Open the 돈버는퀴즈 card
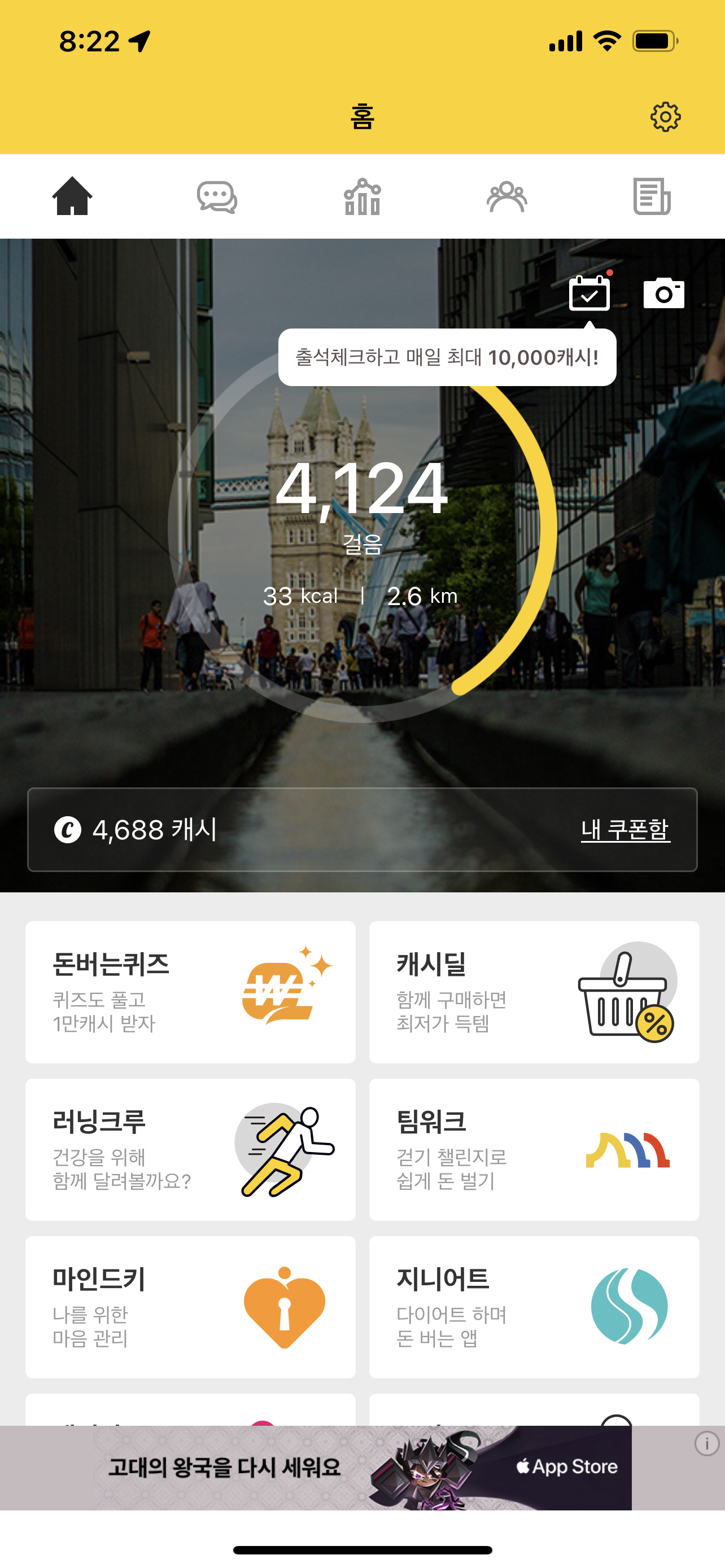The width and height of the screenshot is (725, 1568). pos(190,992)
